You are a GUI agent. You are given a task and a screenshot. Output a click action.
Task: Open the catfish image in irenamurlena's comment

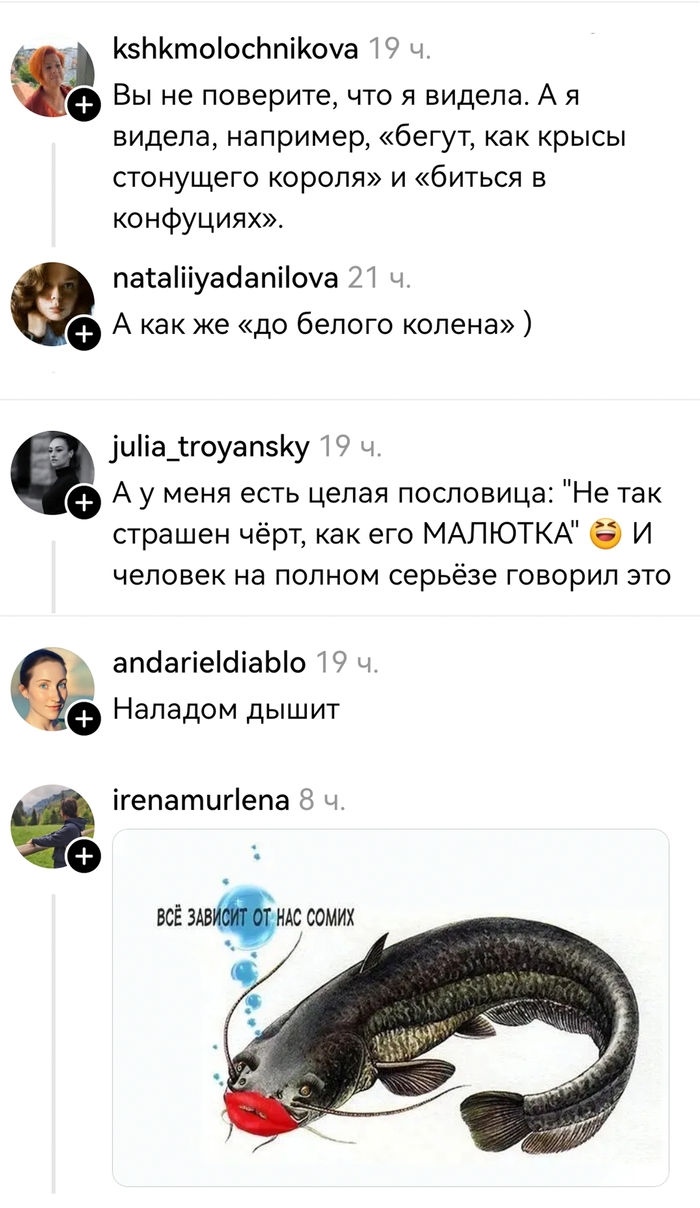pos(390,1007)
